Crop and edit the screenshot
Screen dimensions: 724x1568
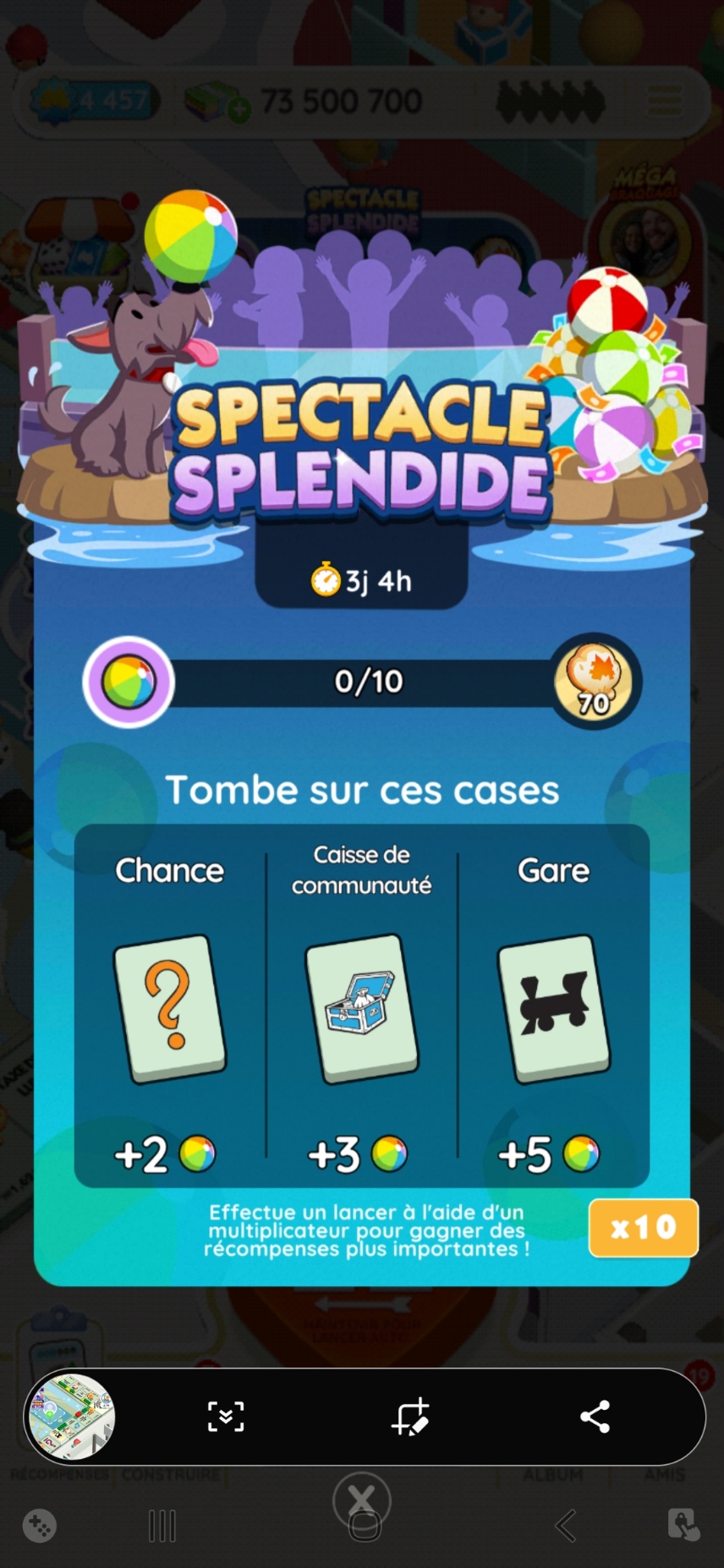(x=411, y=1417)
